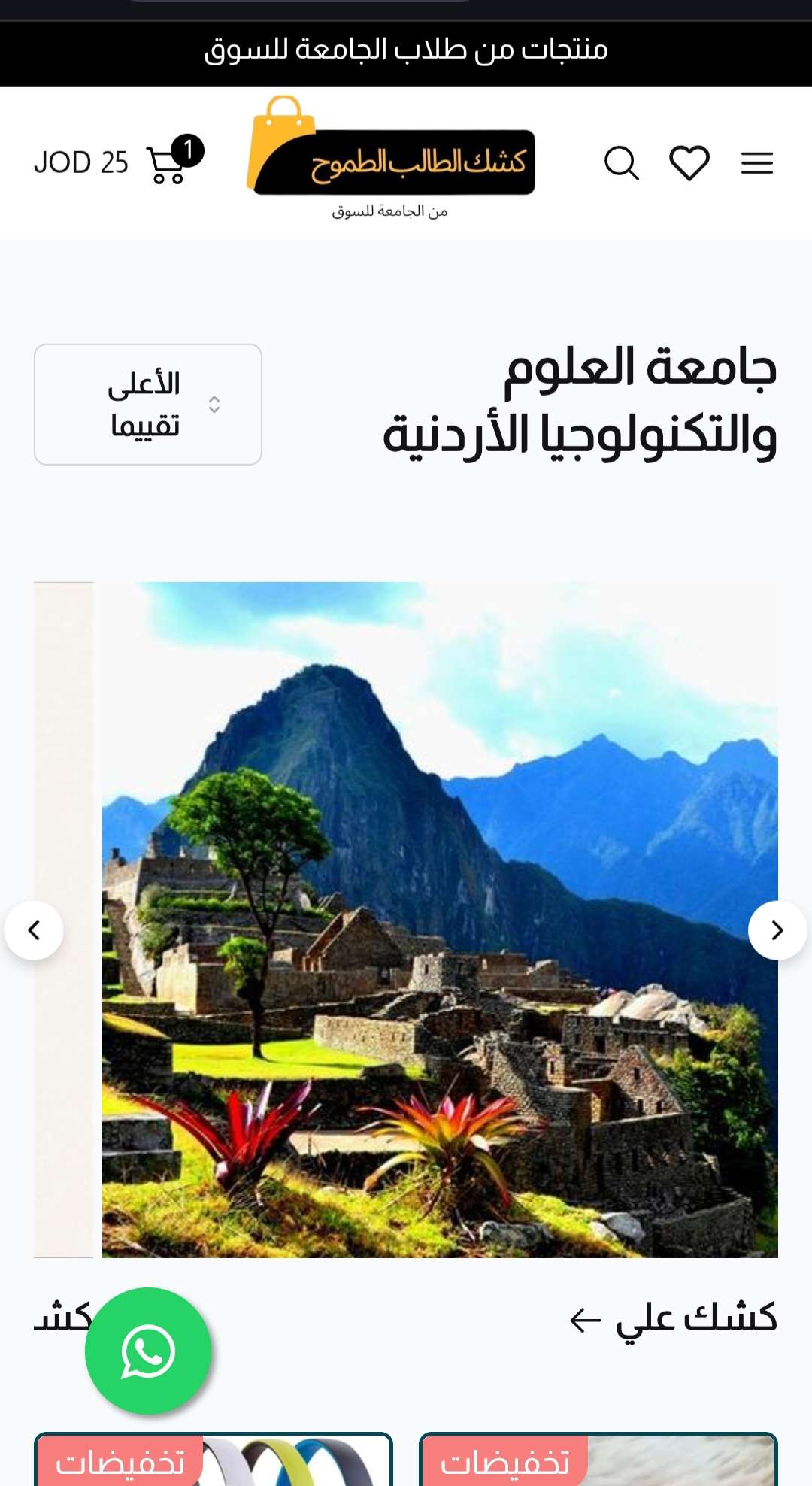Start a WhatsApp chat with the store
This screenshot has height=1486, width=812.
[148, 1351]
